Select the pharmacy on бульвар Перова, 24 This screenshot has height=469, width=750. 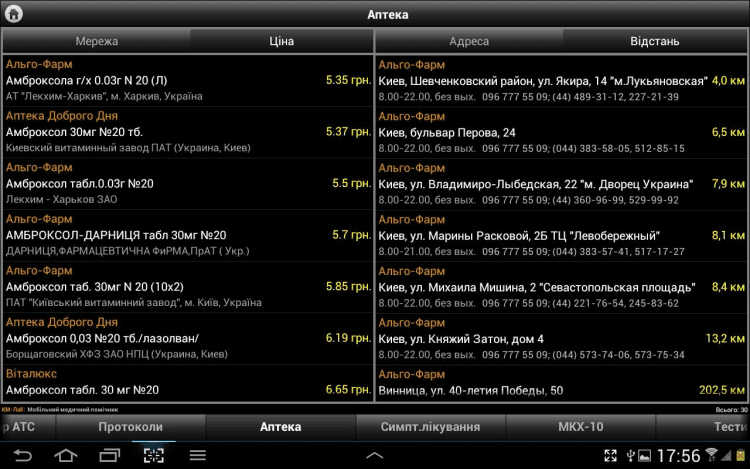click(560, 132)
